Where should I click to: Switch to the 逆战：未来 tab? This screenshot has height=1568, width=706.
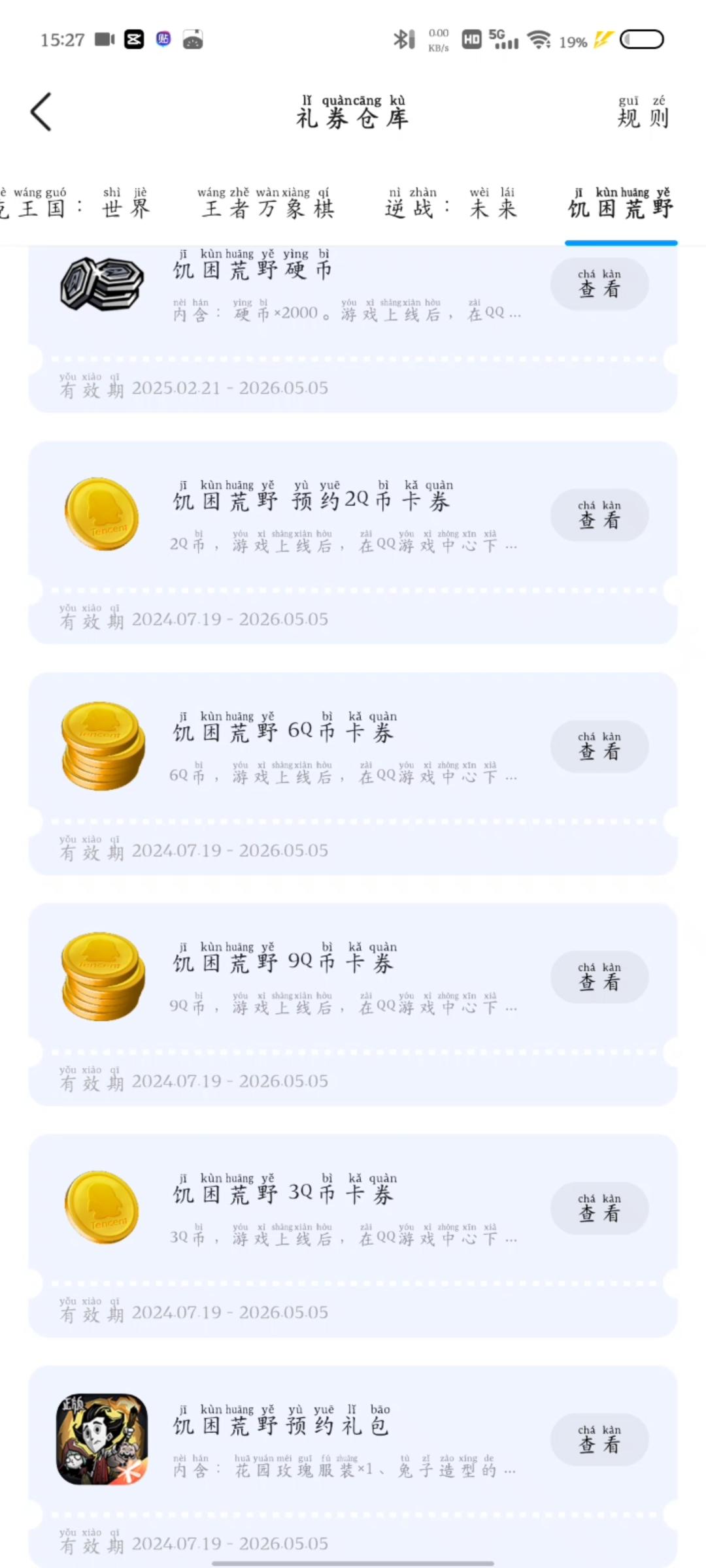point(450,204)
